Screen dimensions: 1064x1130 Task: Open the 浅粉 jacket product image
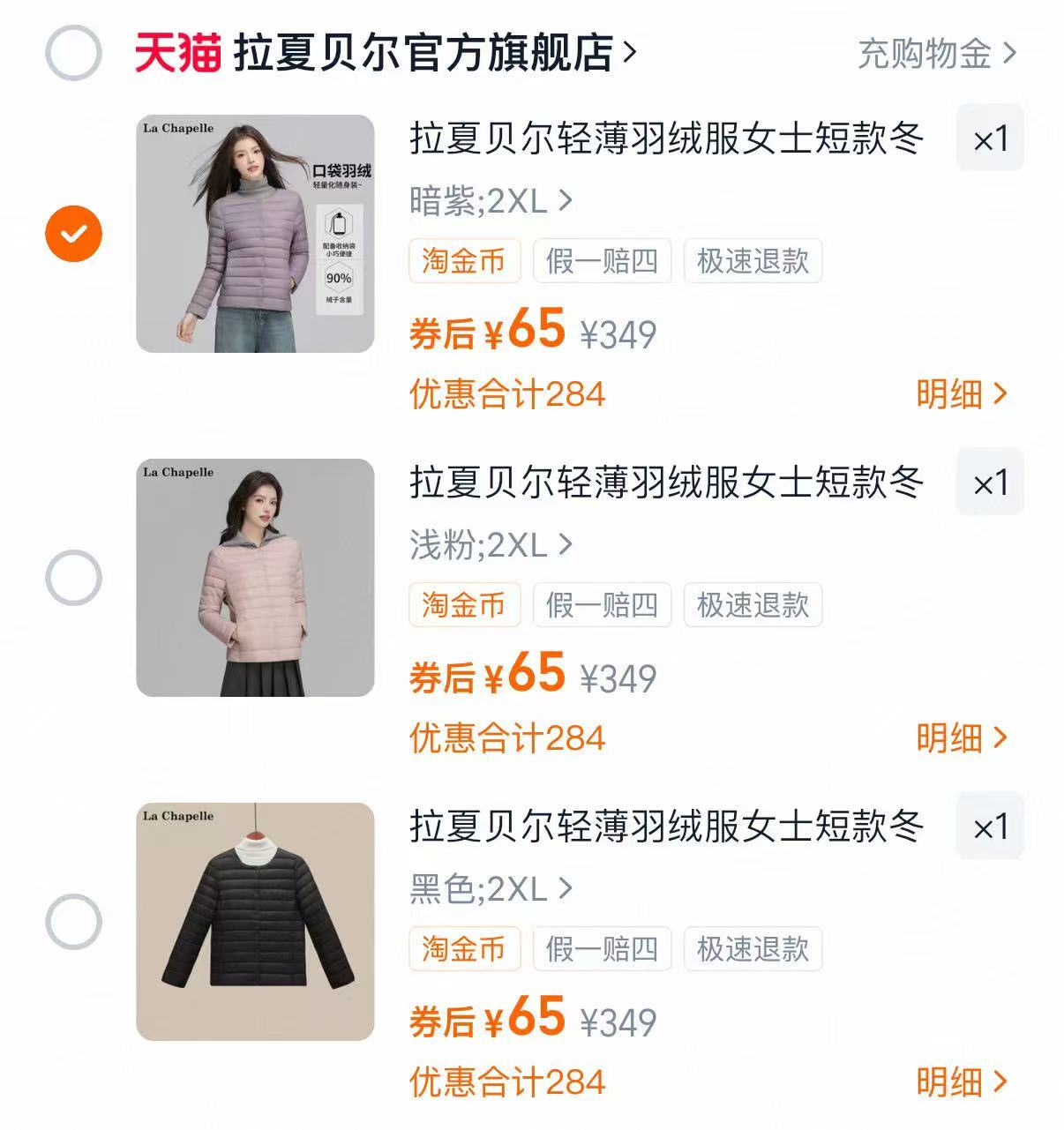coord(255,578)
